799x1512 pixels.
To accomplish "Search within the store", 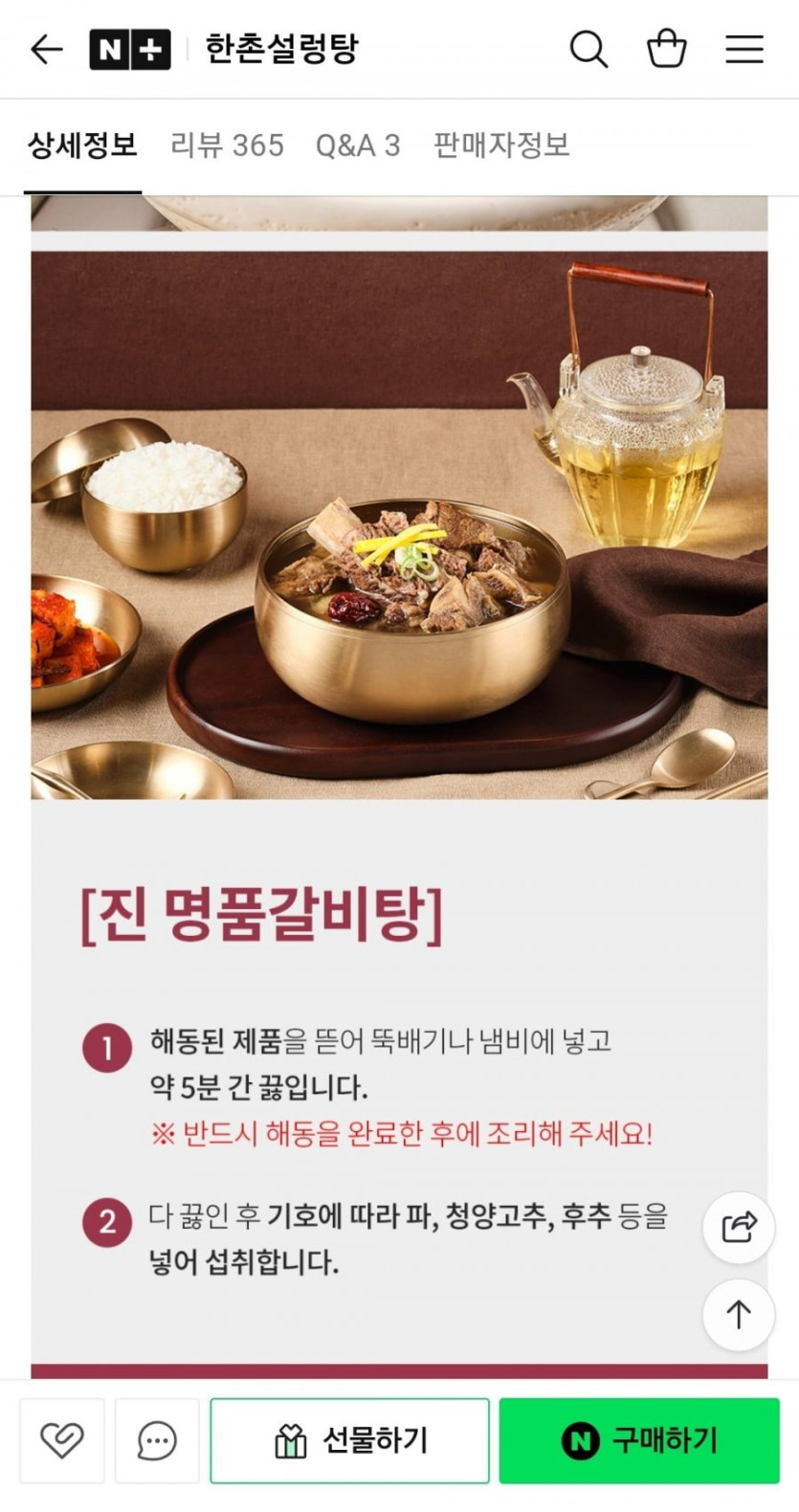I will pos(588,49).
